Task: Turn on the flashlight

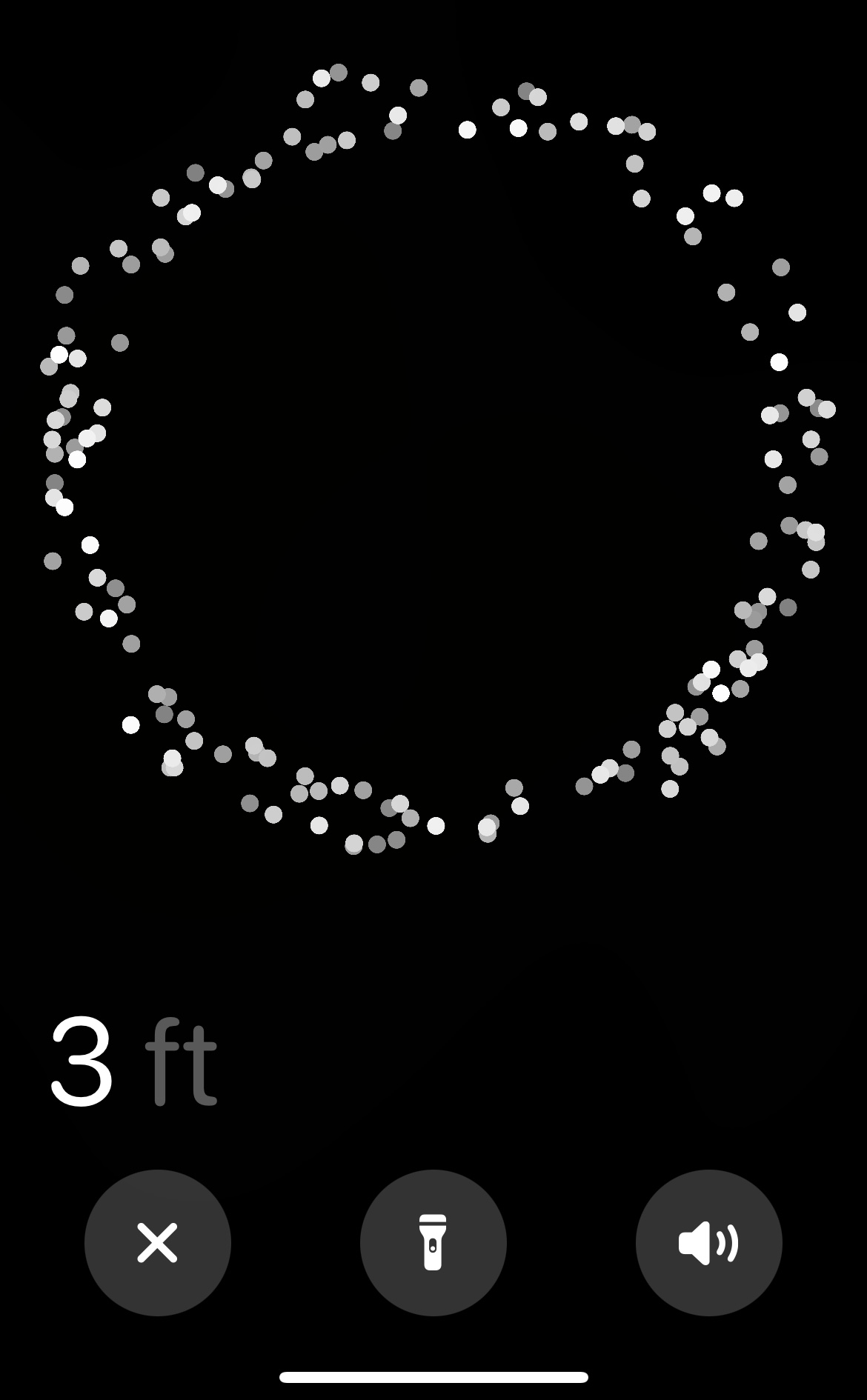Action: [x=433, y=1242]
